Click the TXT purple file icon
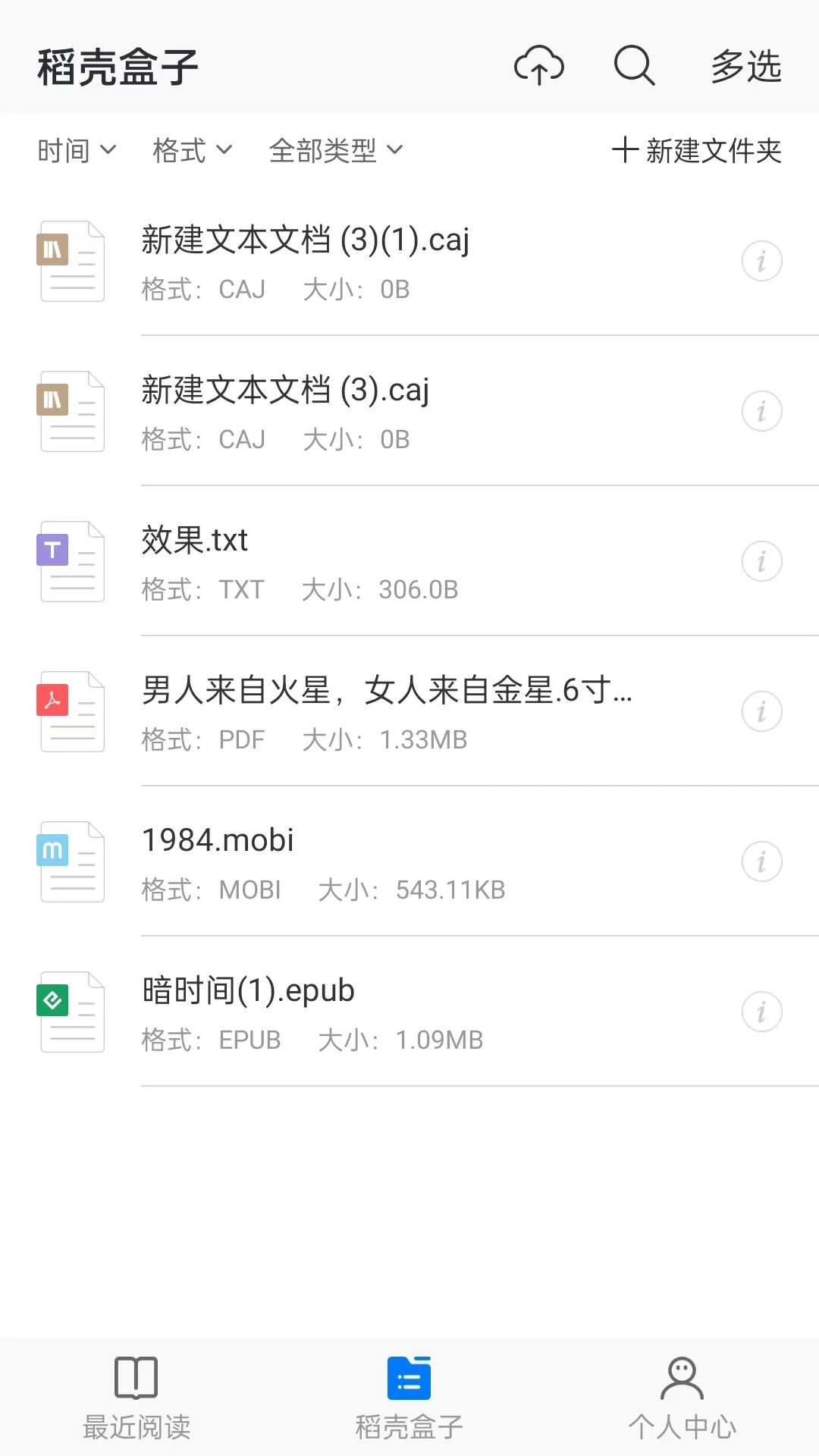 71,561
